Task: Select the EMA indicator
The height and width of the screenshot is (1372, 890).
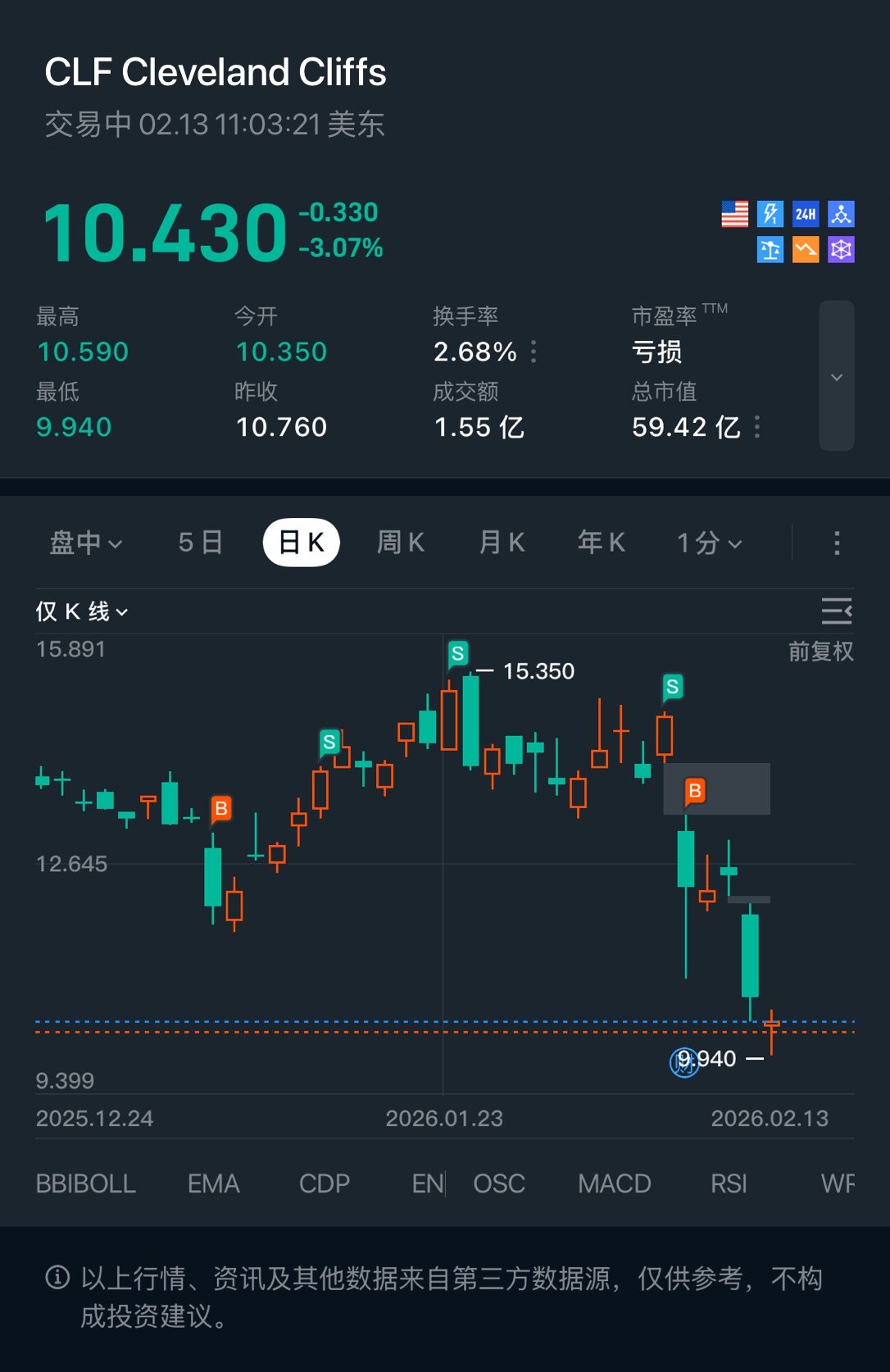Action: point(214,1183)
